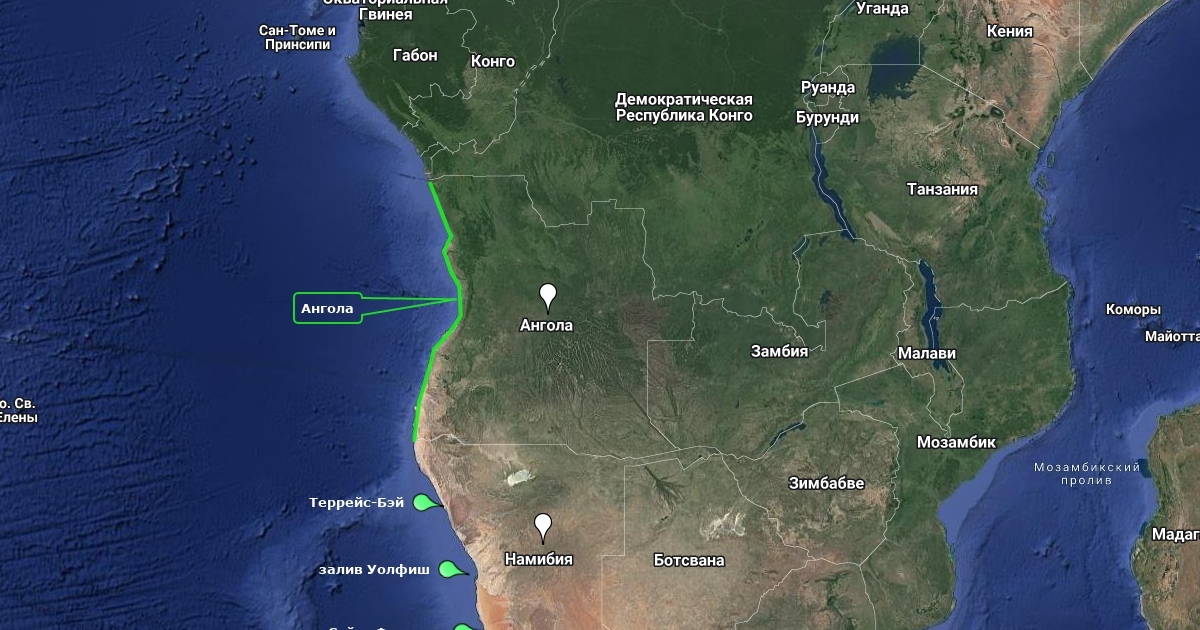Open the green Террейс-Бэй marker

tap(427, 502)
